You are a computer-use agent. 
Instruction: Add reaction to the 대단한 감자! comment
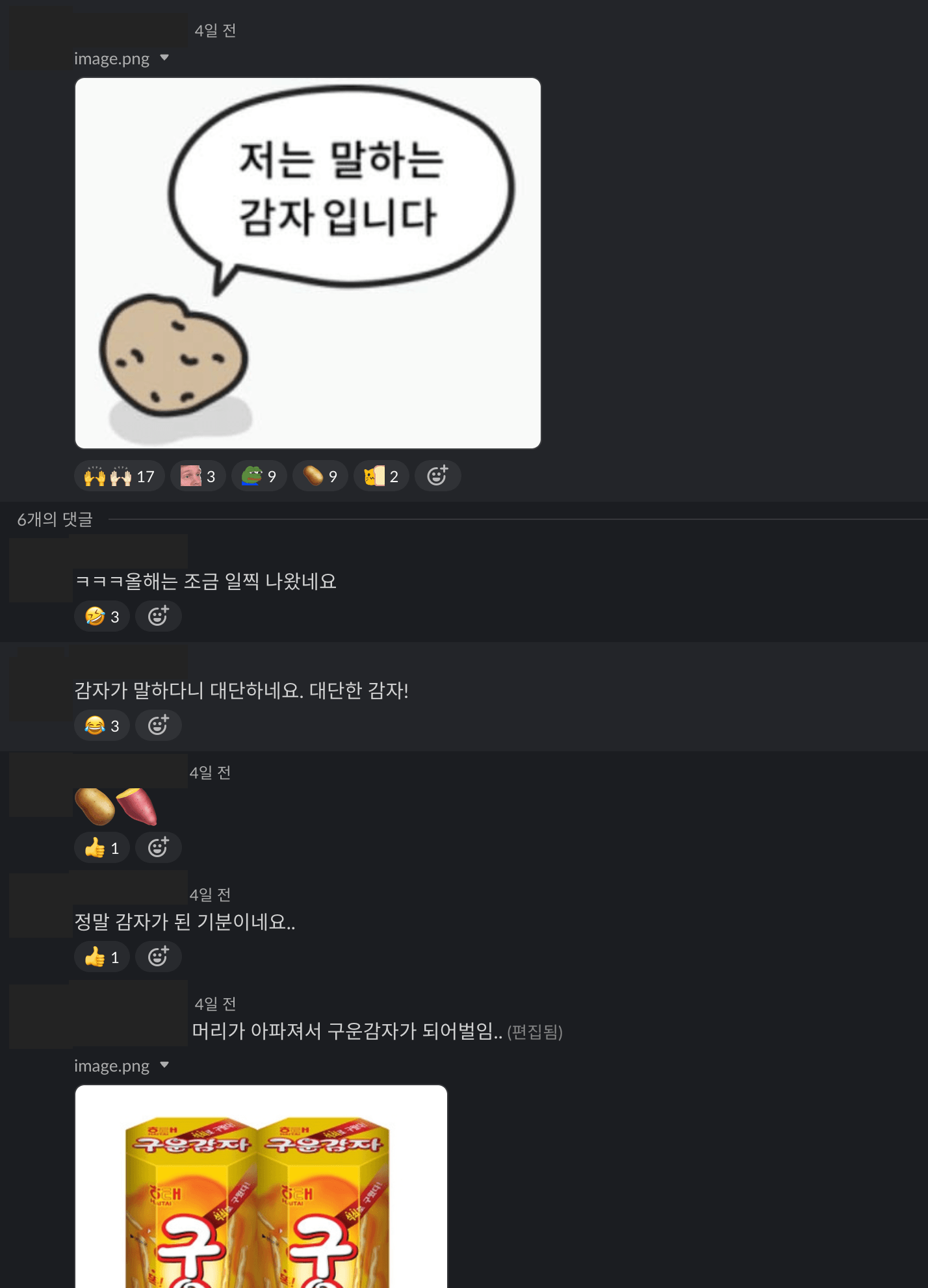pos(158,725)
